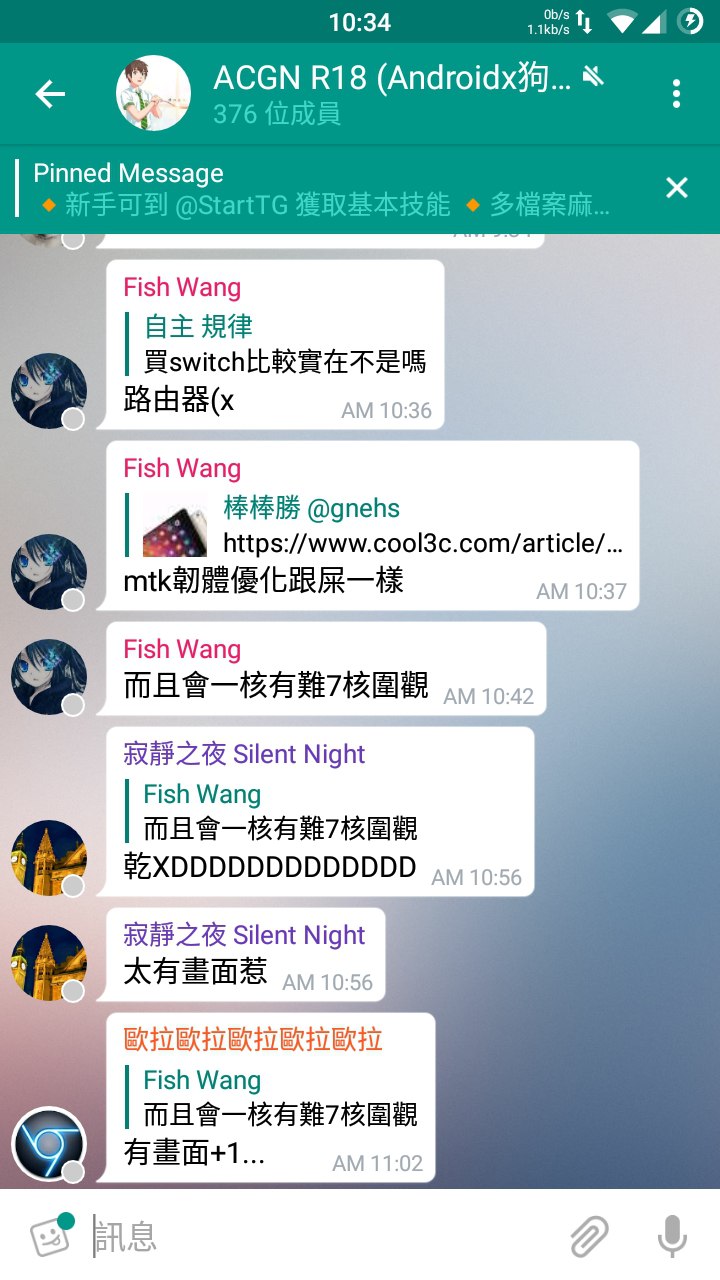This screenshot has width=720, height=1280.
Task: Open the cool3c.com article link
Action: (x=422, y=544)
